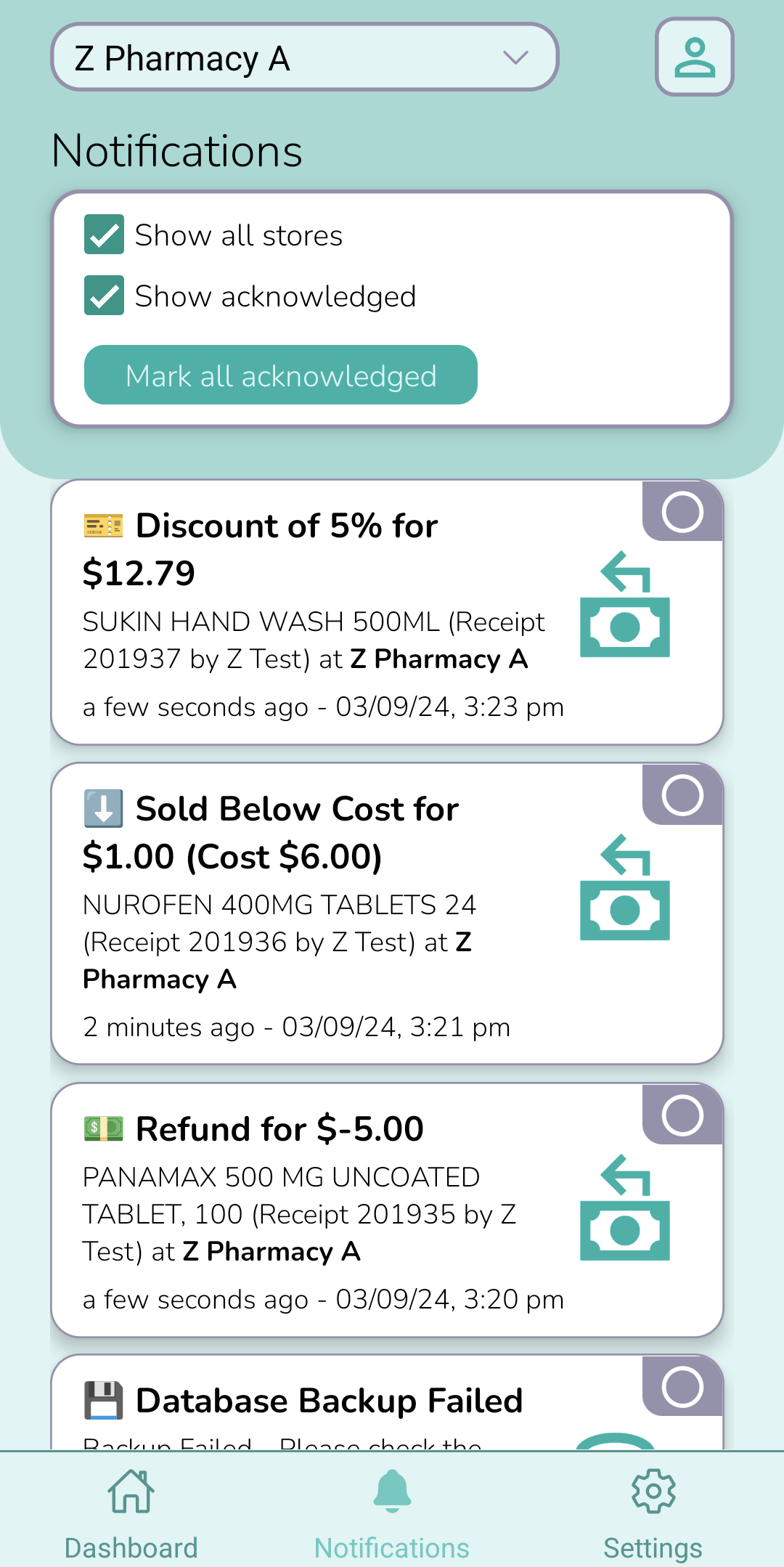The width and height of the screenshot is (784, 1567).
Task: Open the Database Backup Failed card
Action: point(387,1402)
